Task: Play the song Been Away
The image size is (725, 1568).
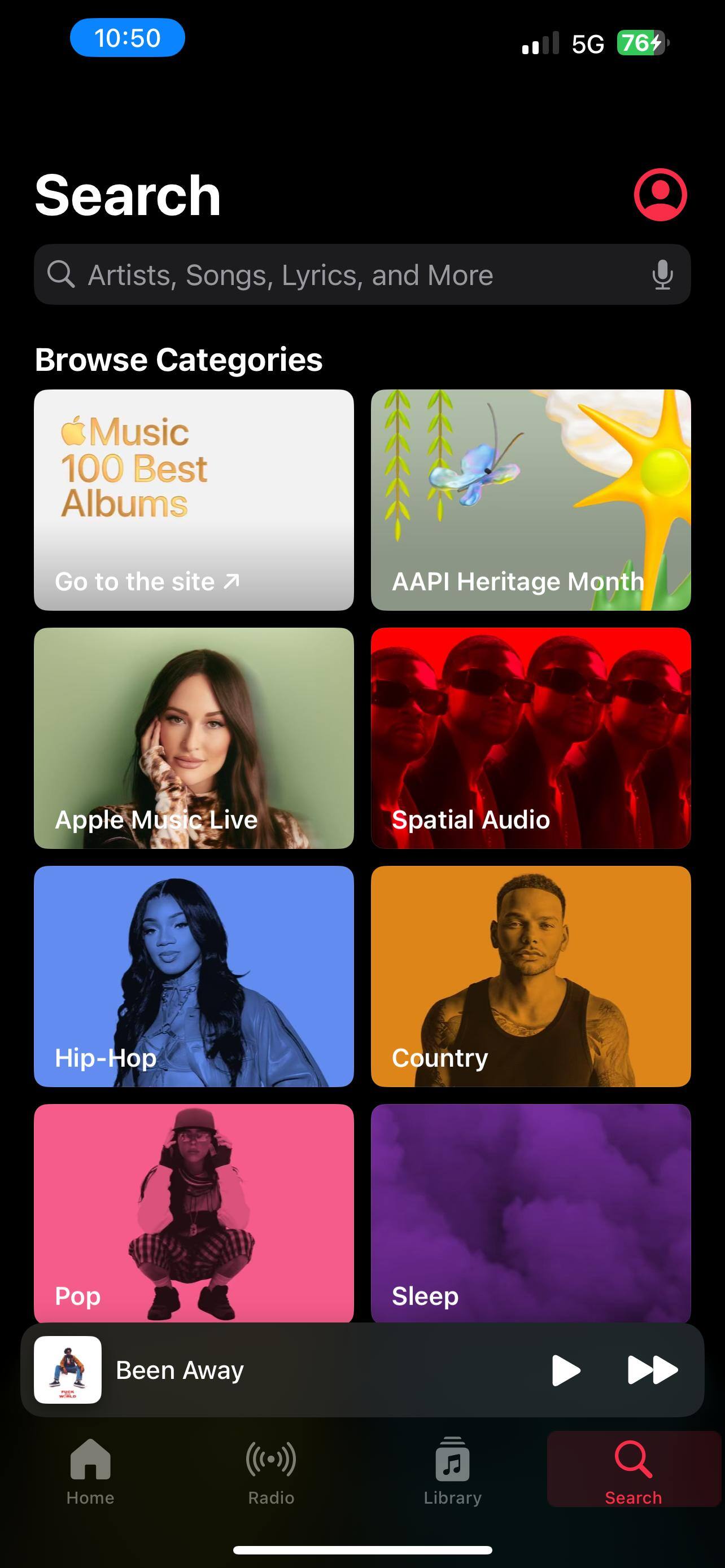Action: (566, 1370)
